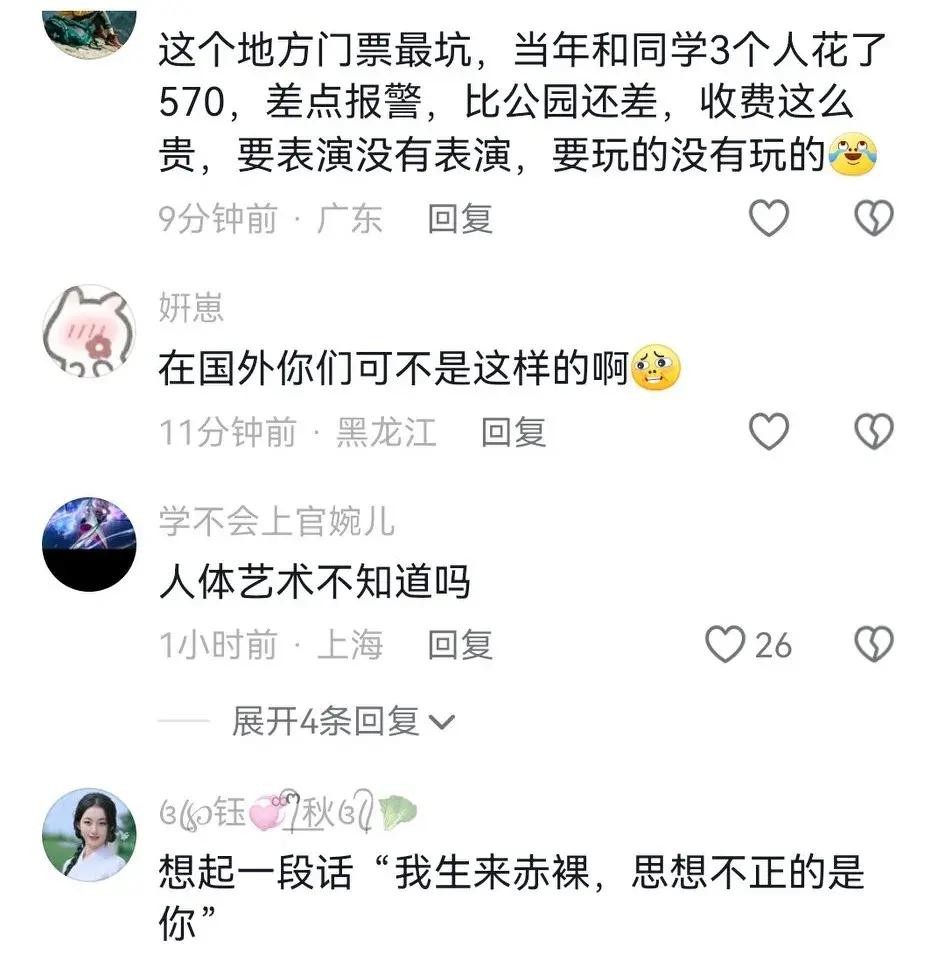View 妍崽's username profile

pyautogui.click(x=190, y=308)
